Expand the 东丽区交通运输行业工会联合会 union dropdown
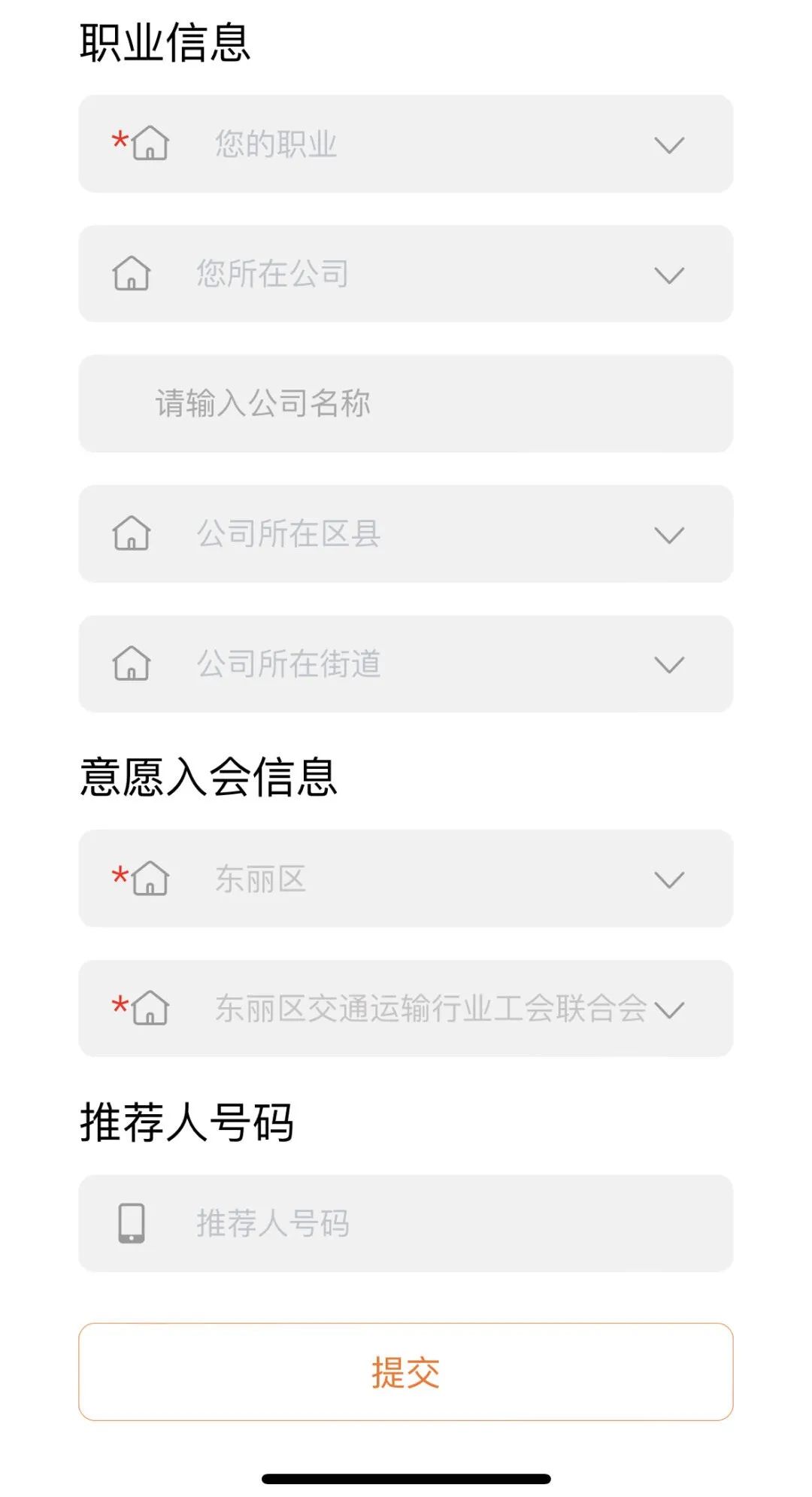 point(406,1009)
